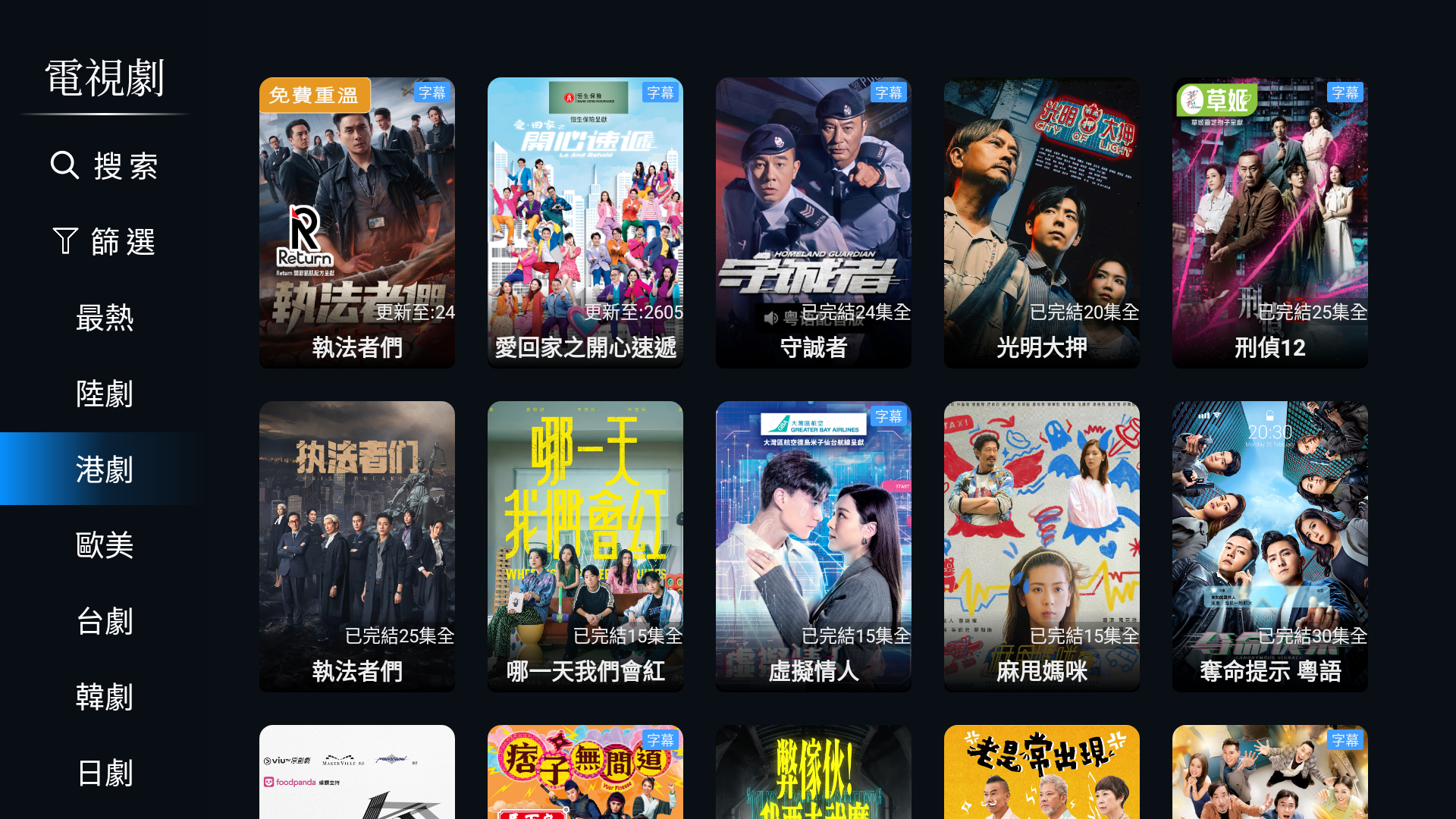The width and height of the screenshot is (1456, 819).
Task: Open the drama 愛回家之開心速遞
Action: coord(585,222)
